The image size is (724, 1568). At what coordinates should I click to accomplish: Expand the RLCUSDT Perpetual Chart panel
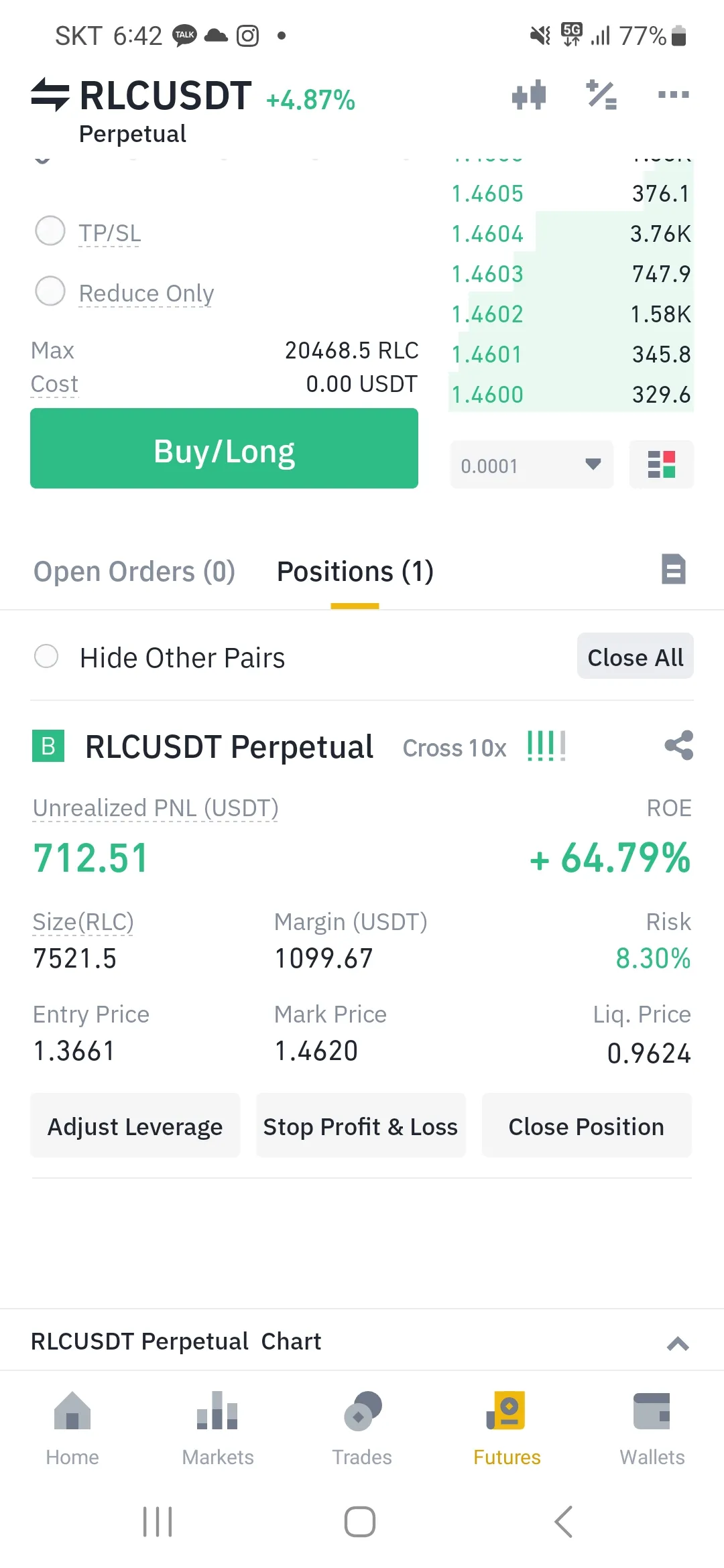click(678, 1343)
